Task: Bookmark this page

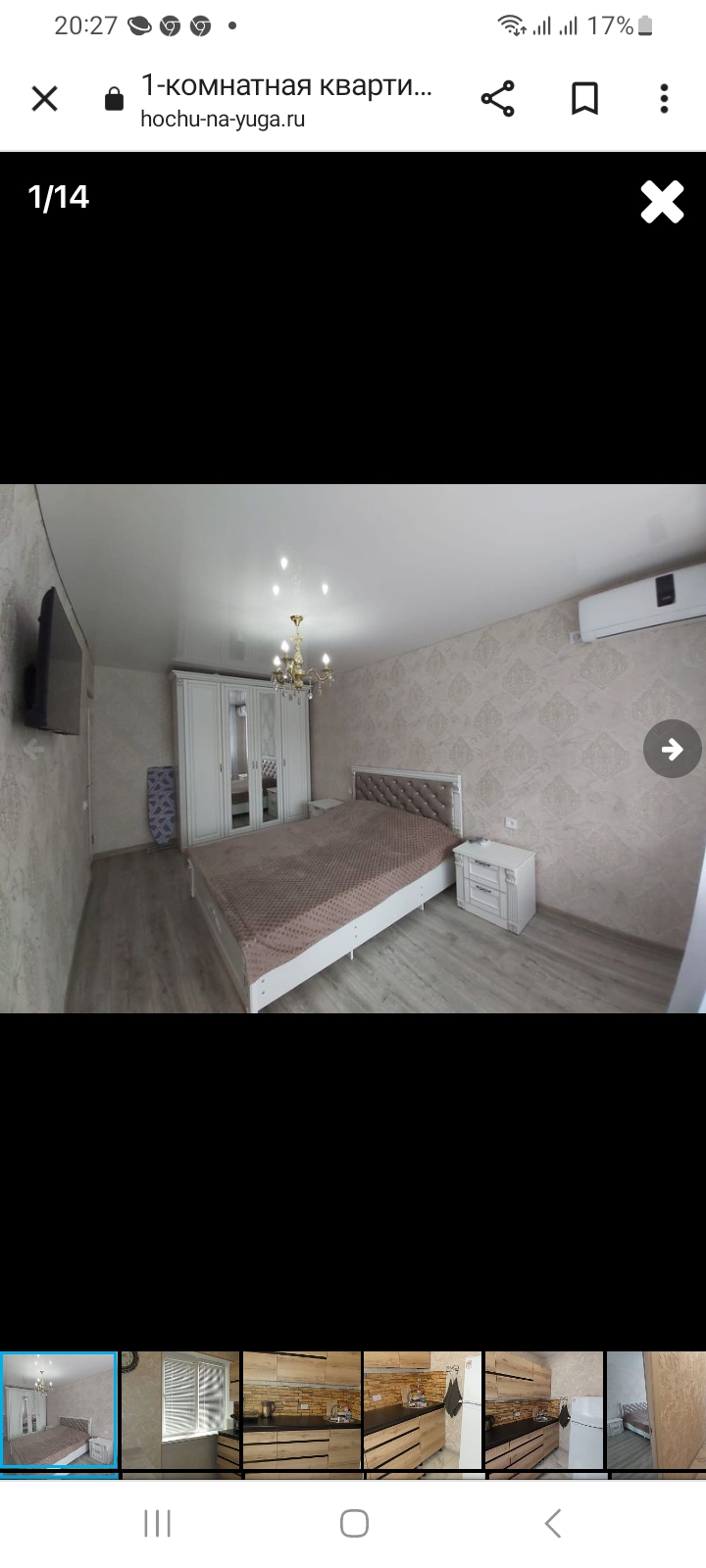Action: 584,99
